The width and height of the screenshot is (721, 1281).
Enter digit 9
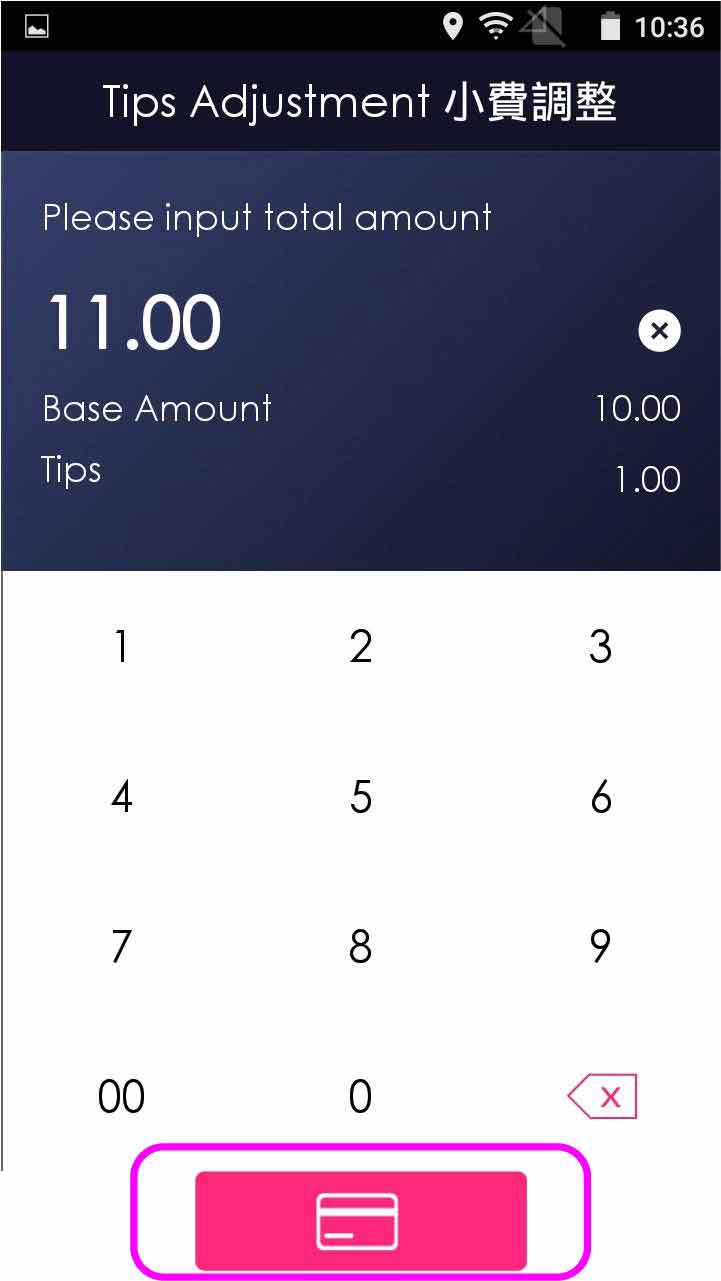click(600, 946)
